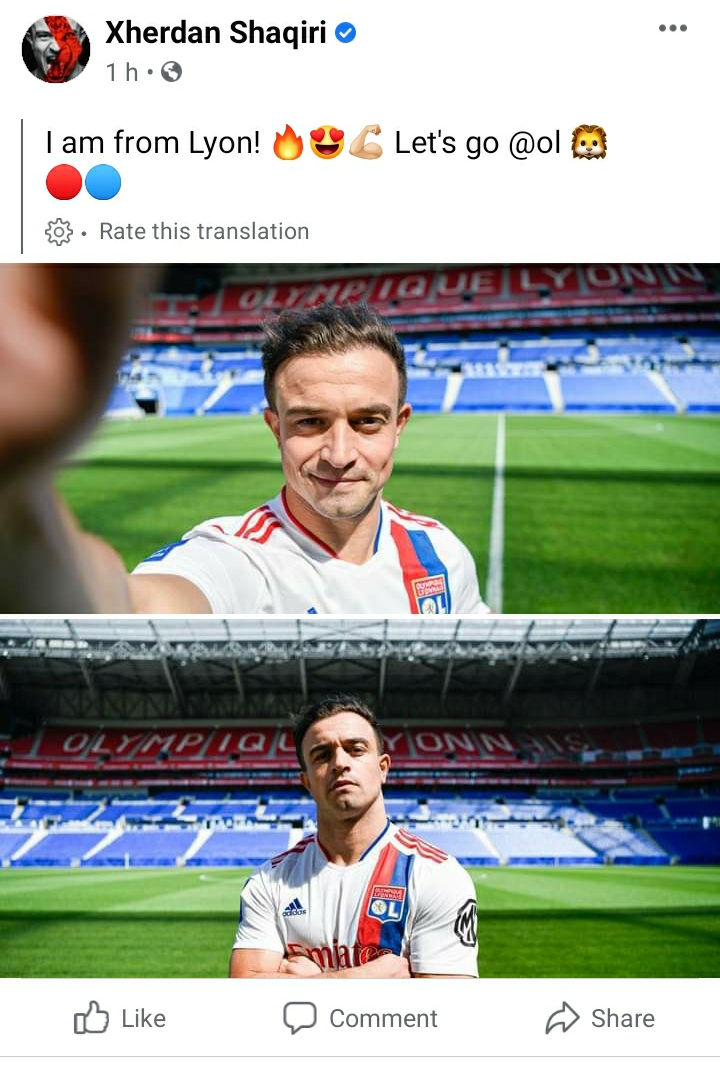Open the Xherdan Shaqiri profile name link

coord(215,33)
